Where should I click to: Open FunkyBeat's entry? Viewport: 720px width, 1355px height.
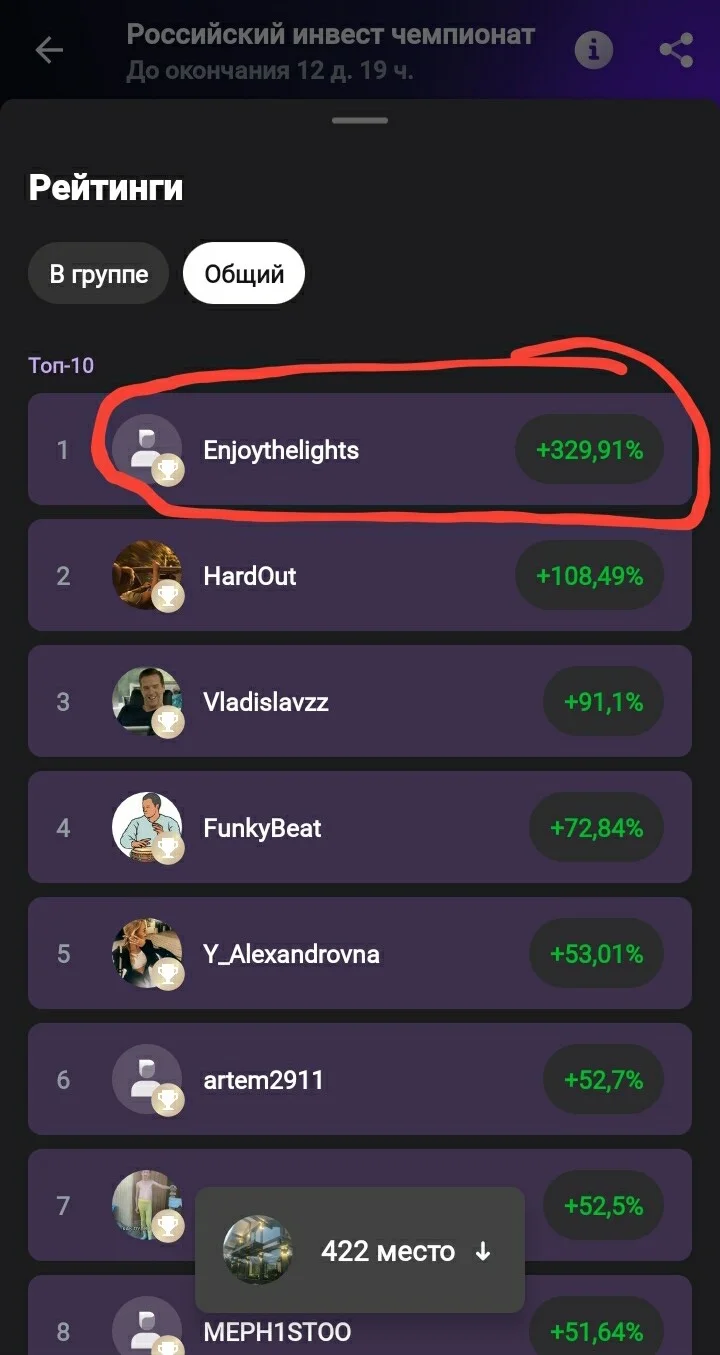(x=360, y=827)
